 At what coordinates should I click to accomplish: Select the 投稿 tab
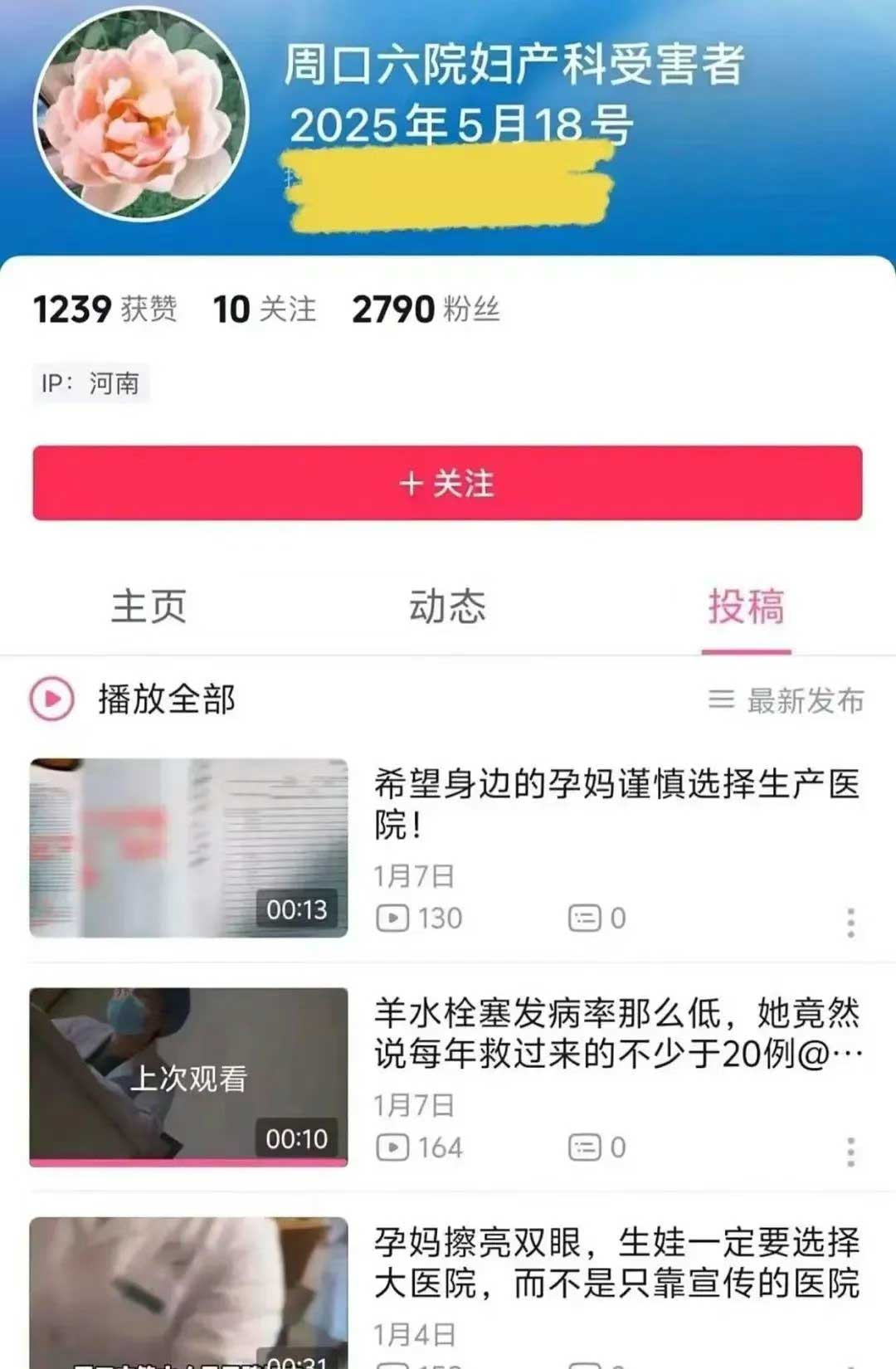coord(746,607)
